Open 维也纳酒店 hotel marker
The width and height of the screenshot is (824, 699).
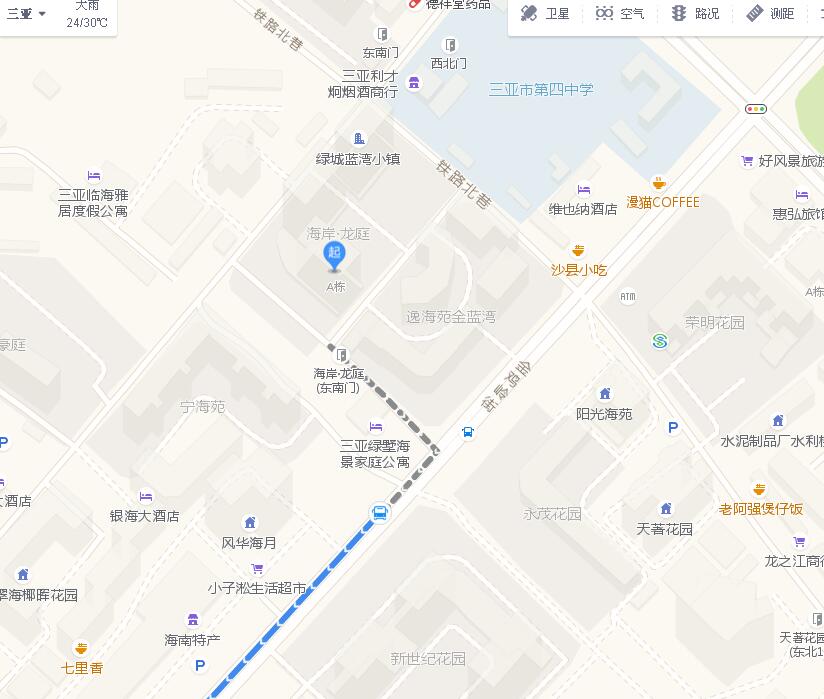point(584,191)
